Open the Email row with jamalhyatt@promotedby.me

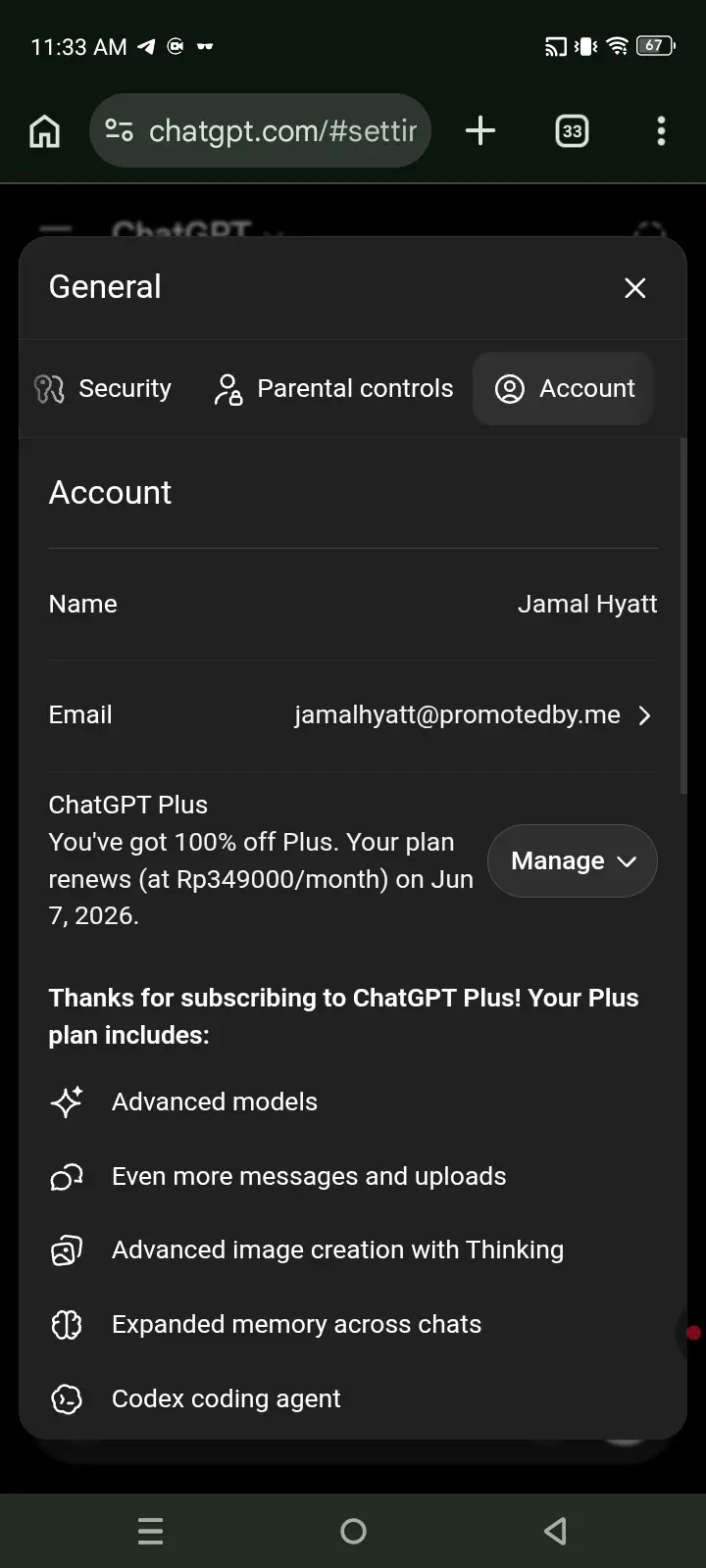click(353, 715)
